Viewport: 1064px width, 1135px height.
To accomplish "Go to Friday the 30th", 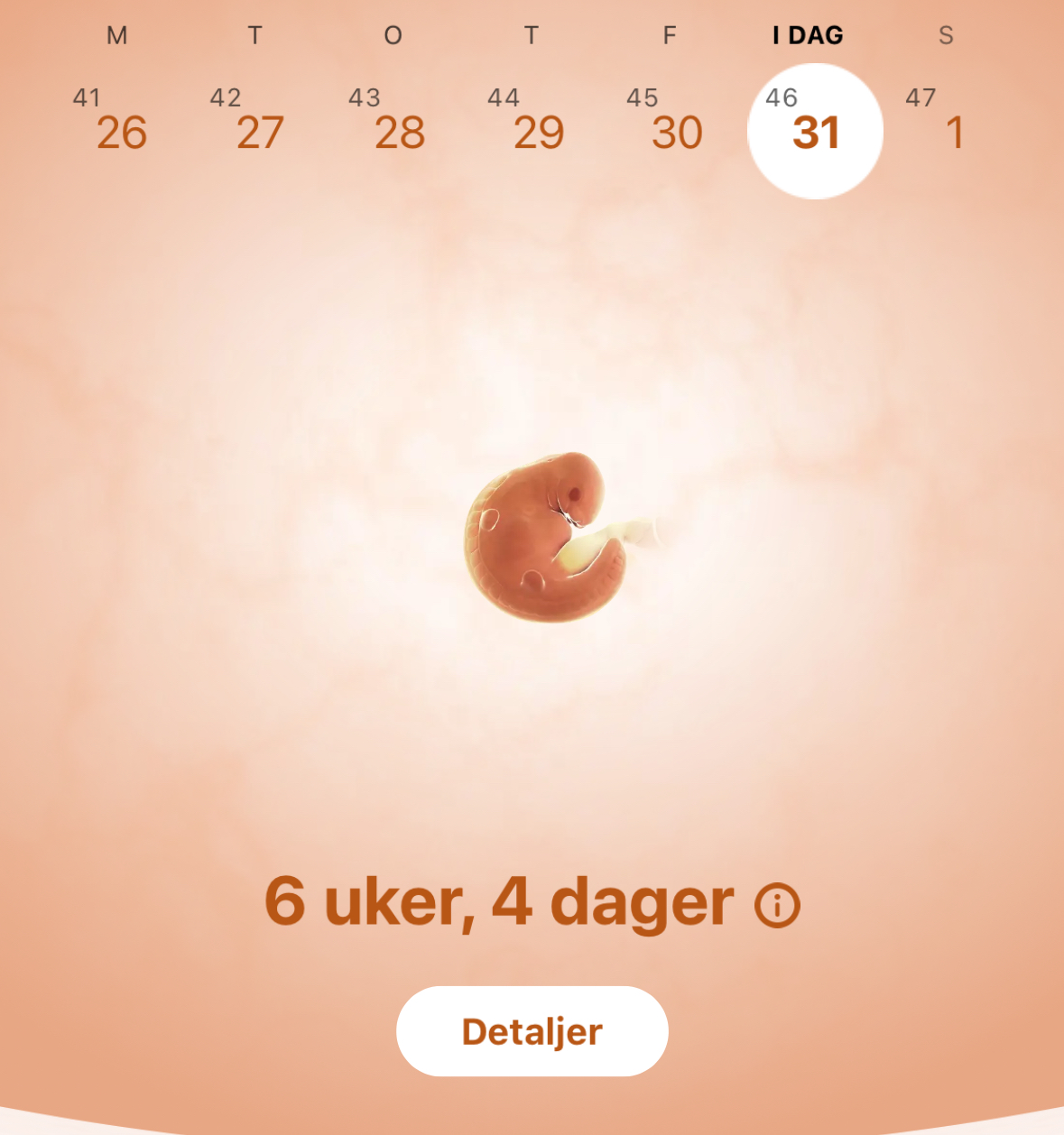I will coord(677,132).
